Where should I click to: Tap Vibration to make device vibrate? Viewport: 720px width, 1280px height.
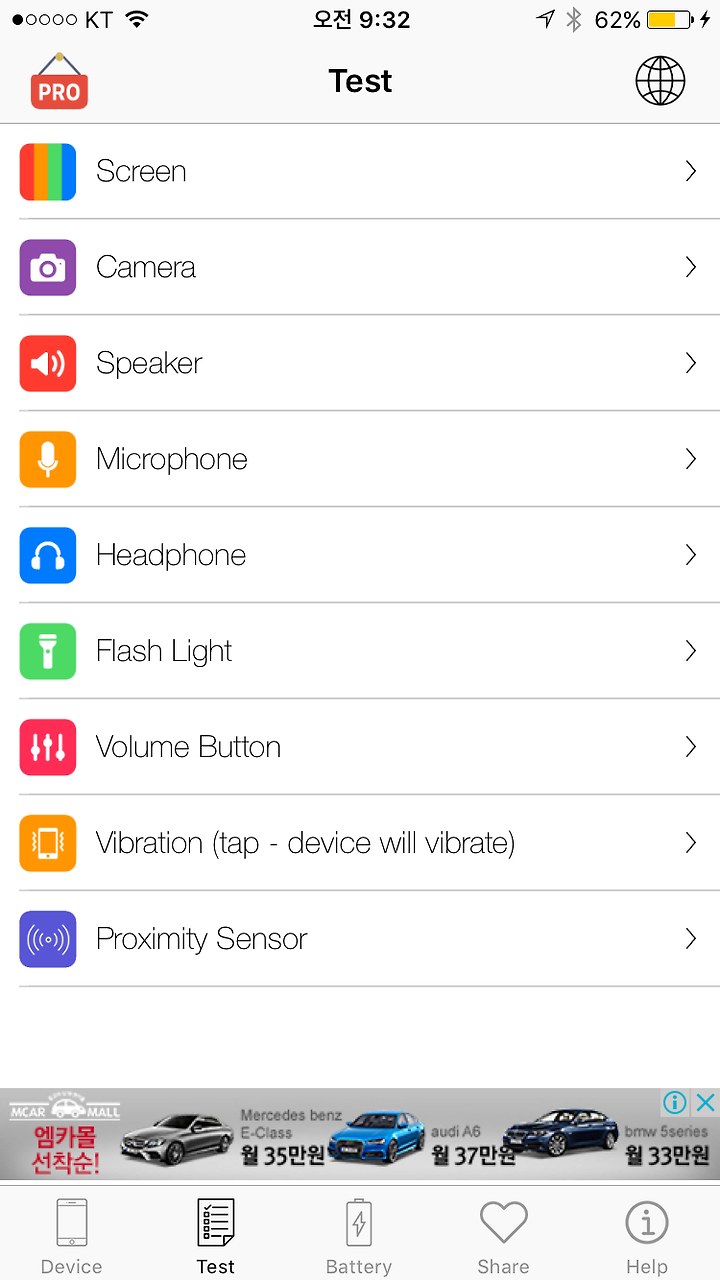coord(360,843)
